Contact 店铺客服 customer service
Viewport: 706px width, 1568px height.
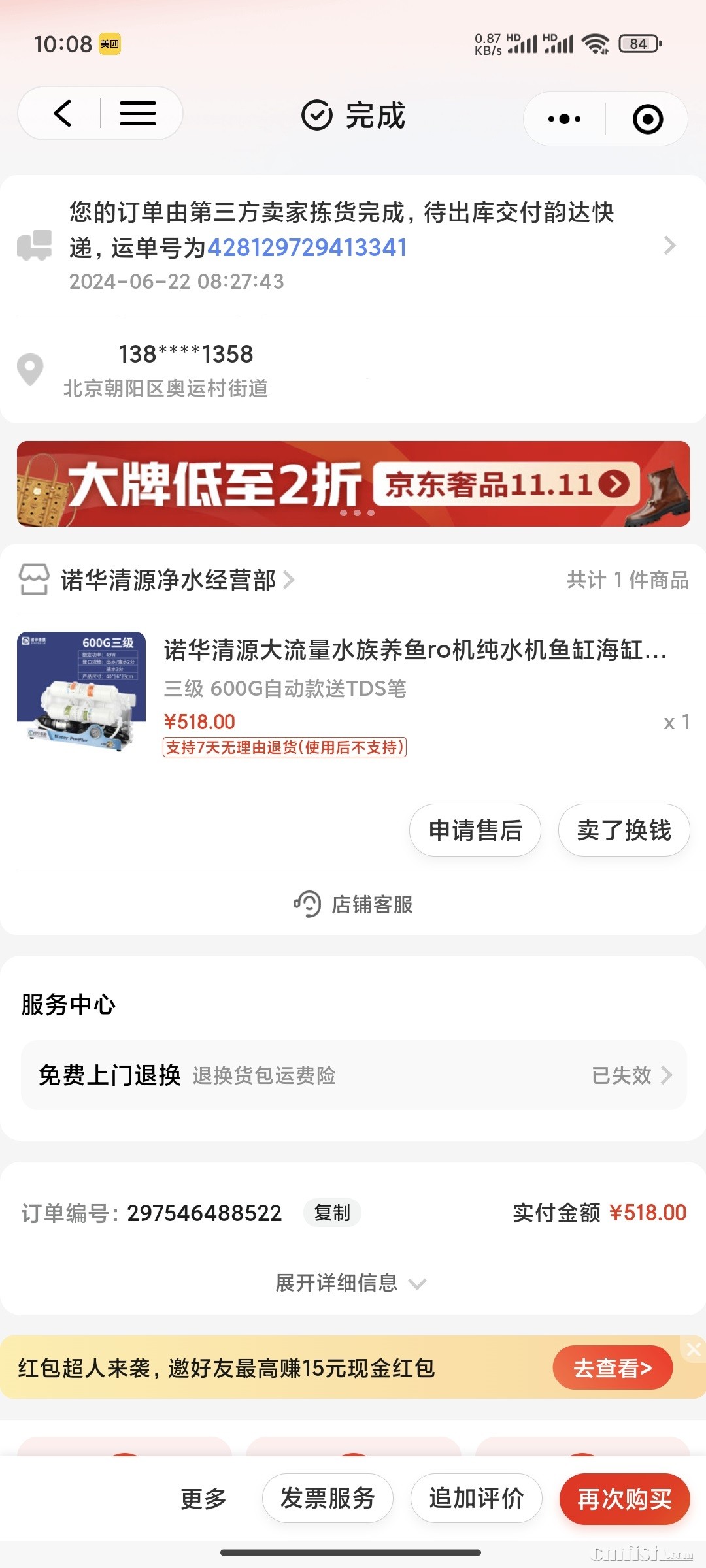tap(353, 904)
